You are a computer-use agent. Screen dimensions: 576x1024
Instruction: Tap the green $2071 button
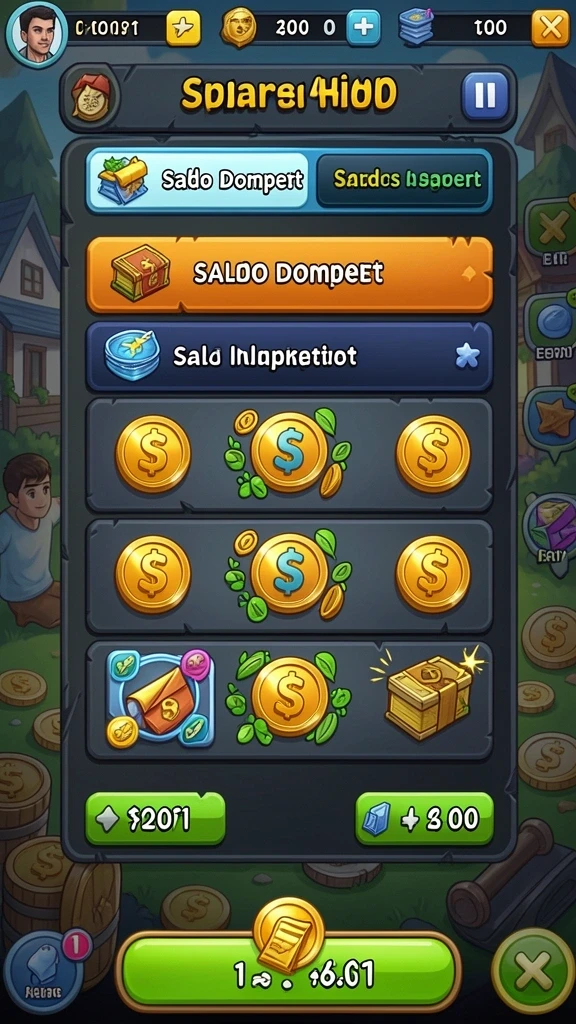[x=155, y=818]
